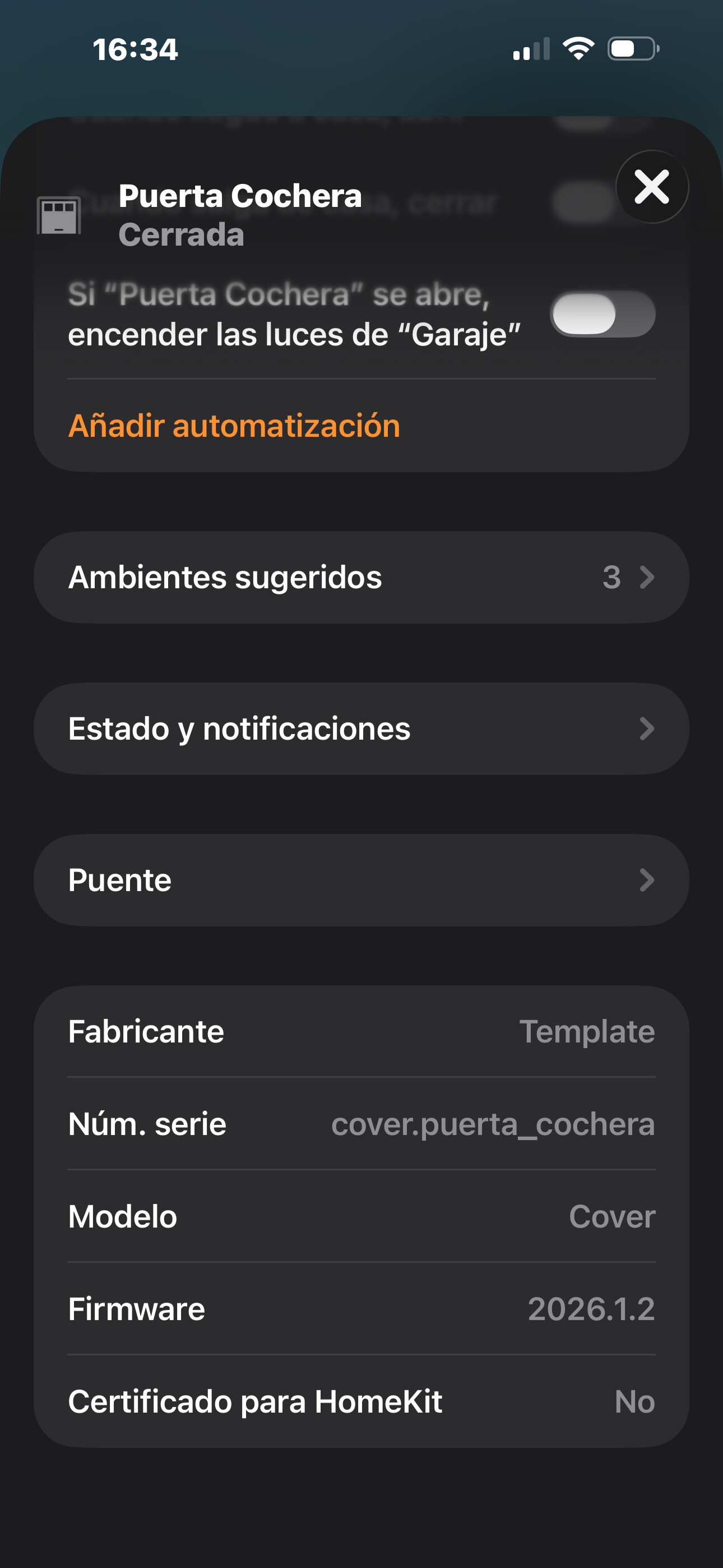This screenshot has height=1568, width=723.
Task: Open the Puente settings row
Action: (361, 880)
